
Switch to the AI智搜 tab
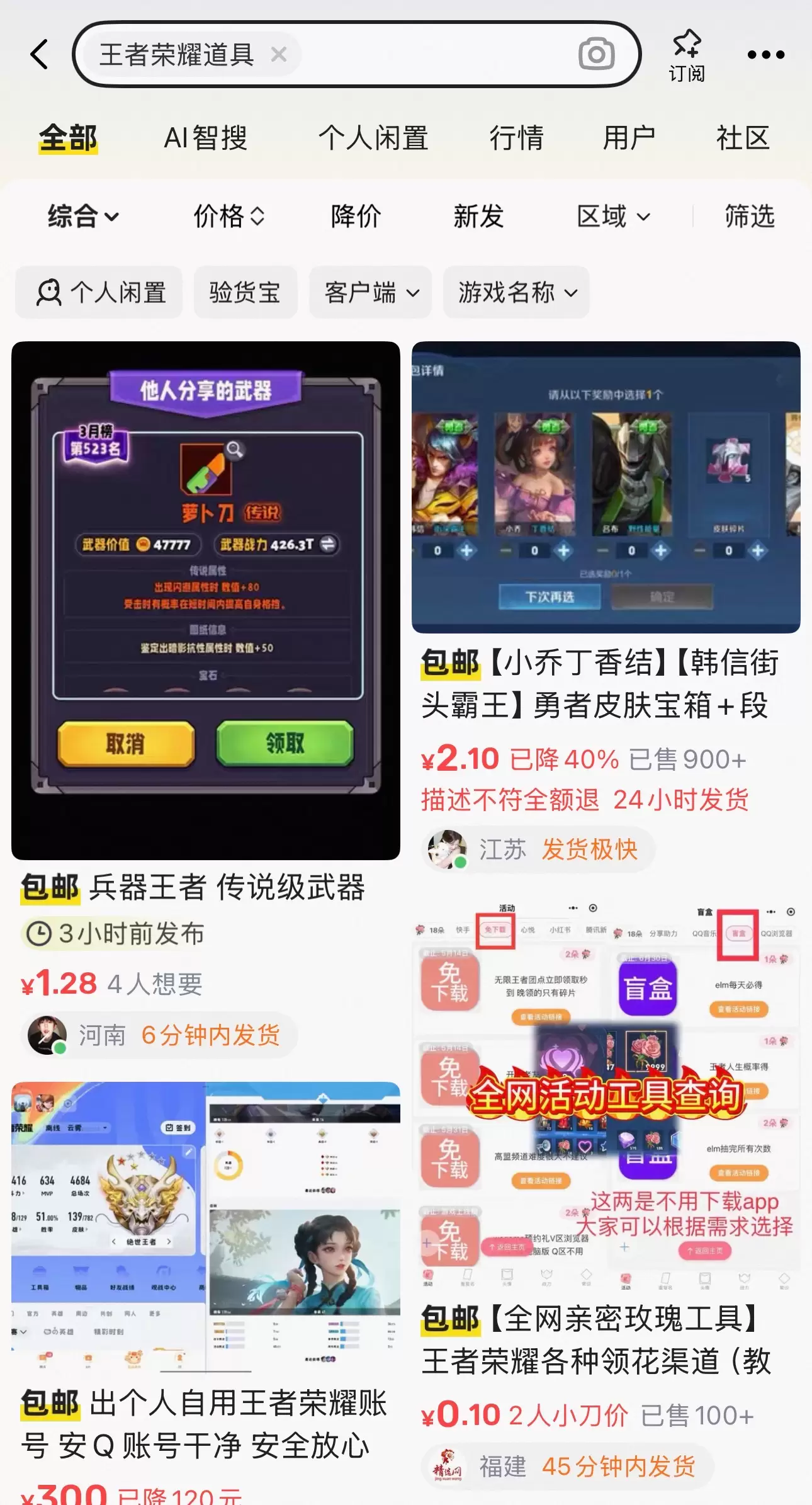(205, 138)
